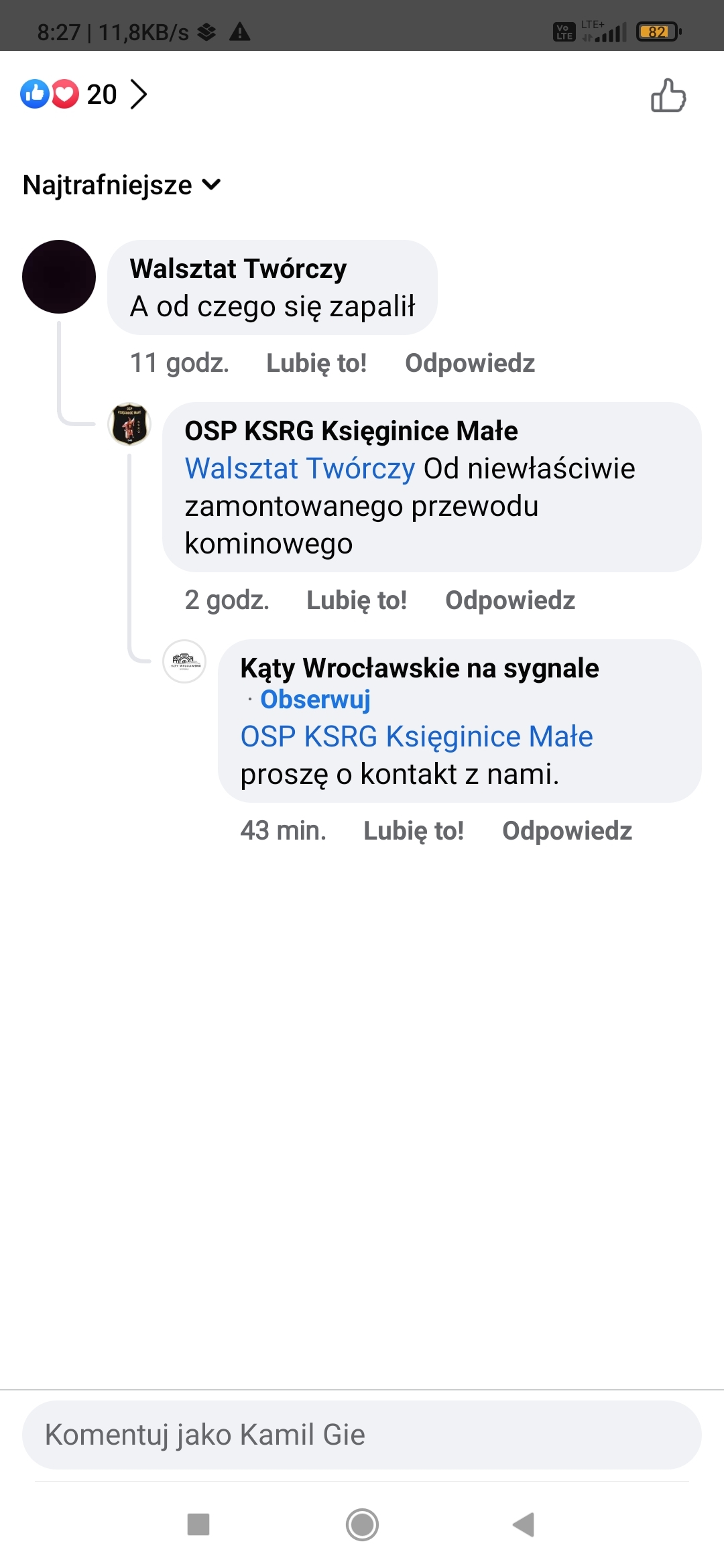Tap the Walsztat Twórczy mention link
This screenshot has height=1568, width=724.
[x=300, y=468]
